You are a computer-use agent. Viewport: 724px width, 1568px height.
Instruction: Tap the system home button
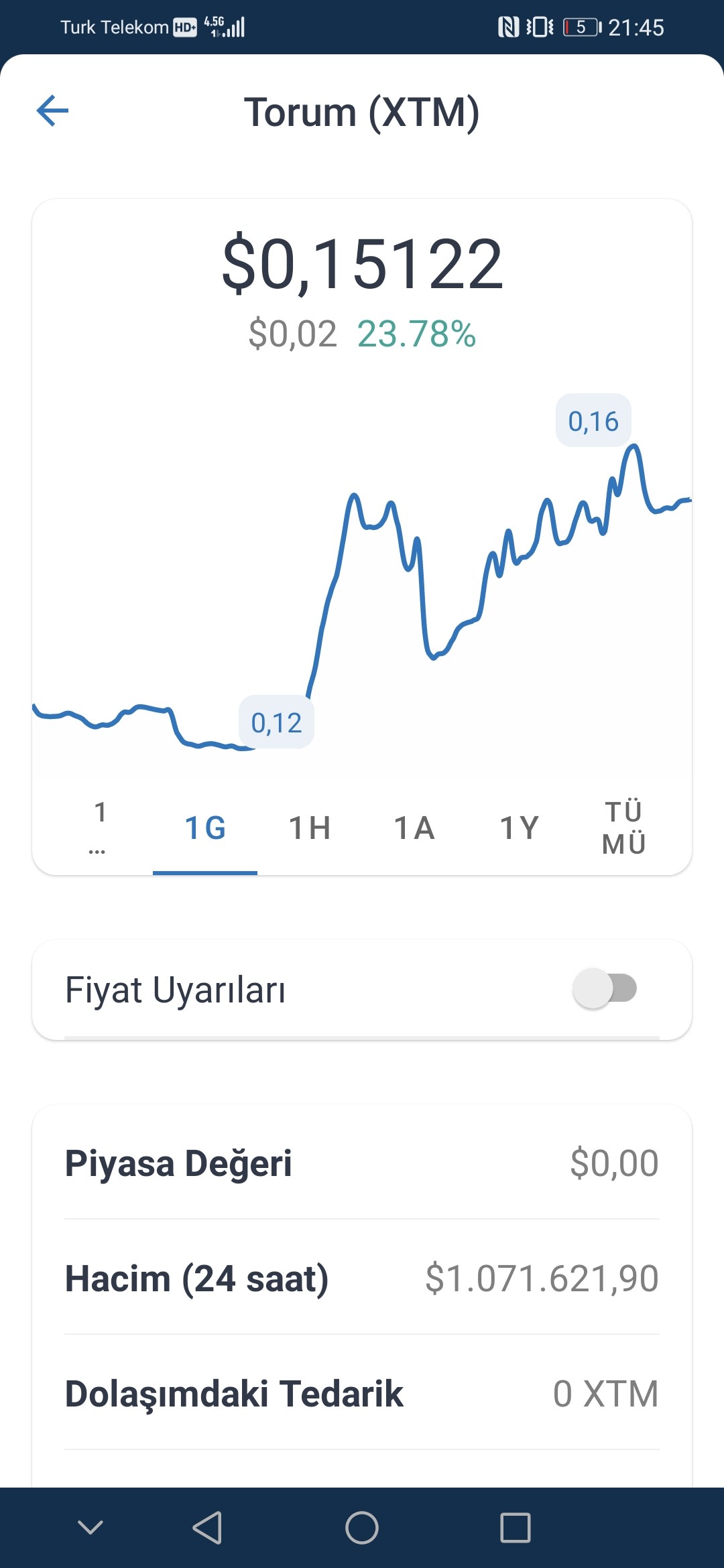coord(362,1528)
